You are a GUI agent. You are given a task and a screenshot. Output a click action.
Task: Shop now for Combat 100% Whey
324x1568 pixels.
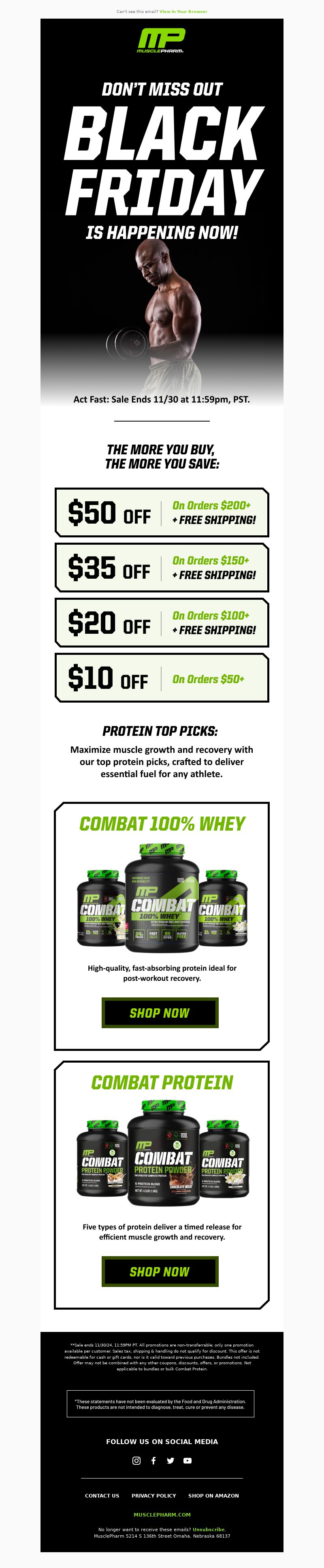pyautogui.click(x=160, y=1013)
